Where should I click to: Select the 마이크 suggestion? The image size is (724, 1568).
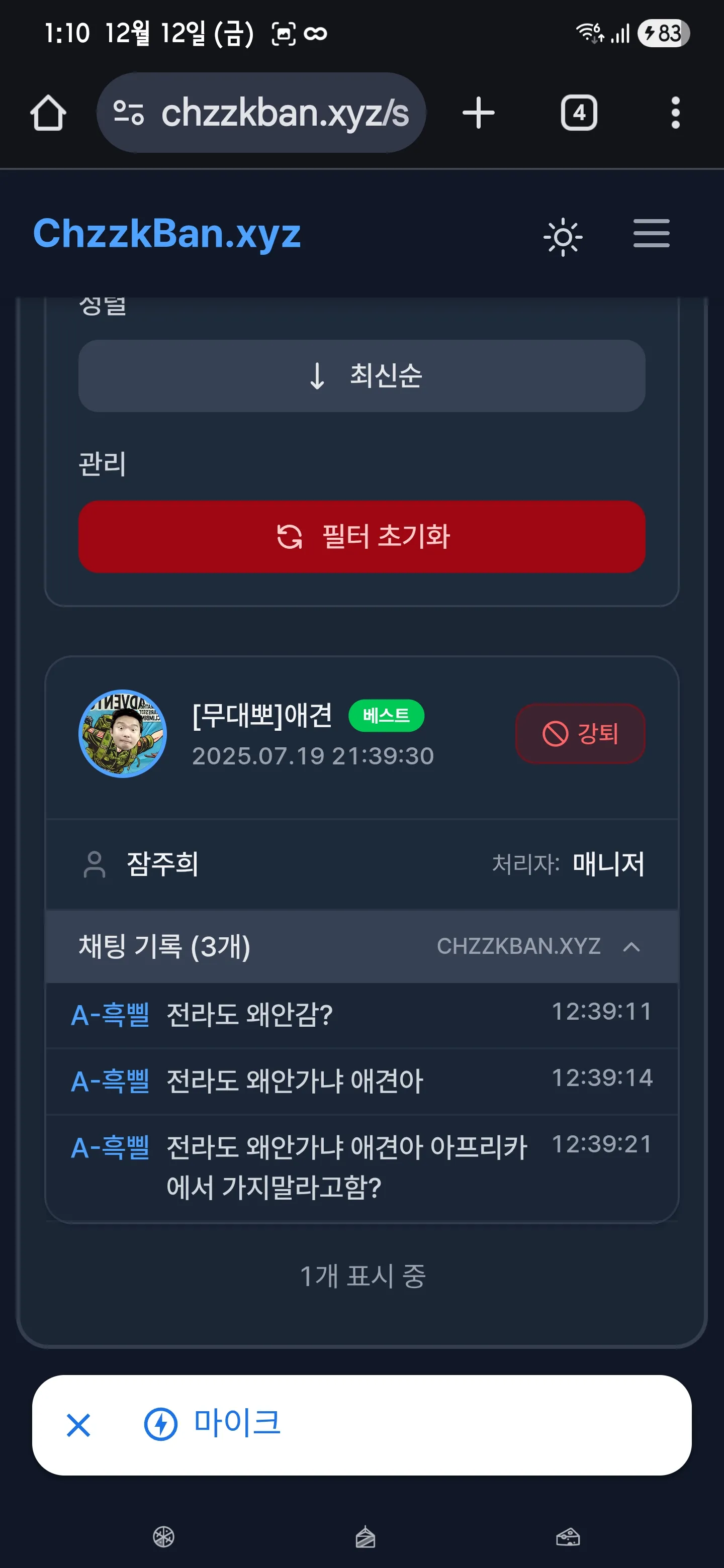pyautogui.click(x=236, y=1424)
